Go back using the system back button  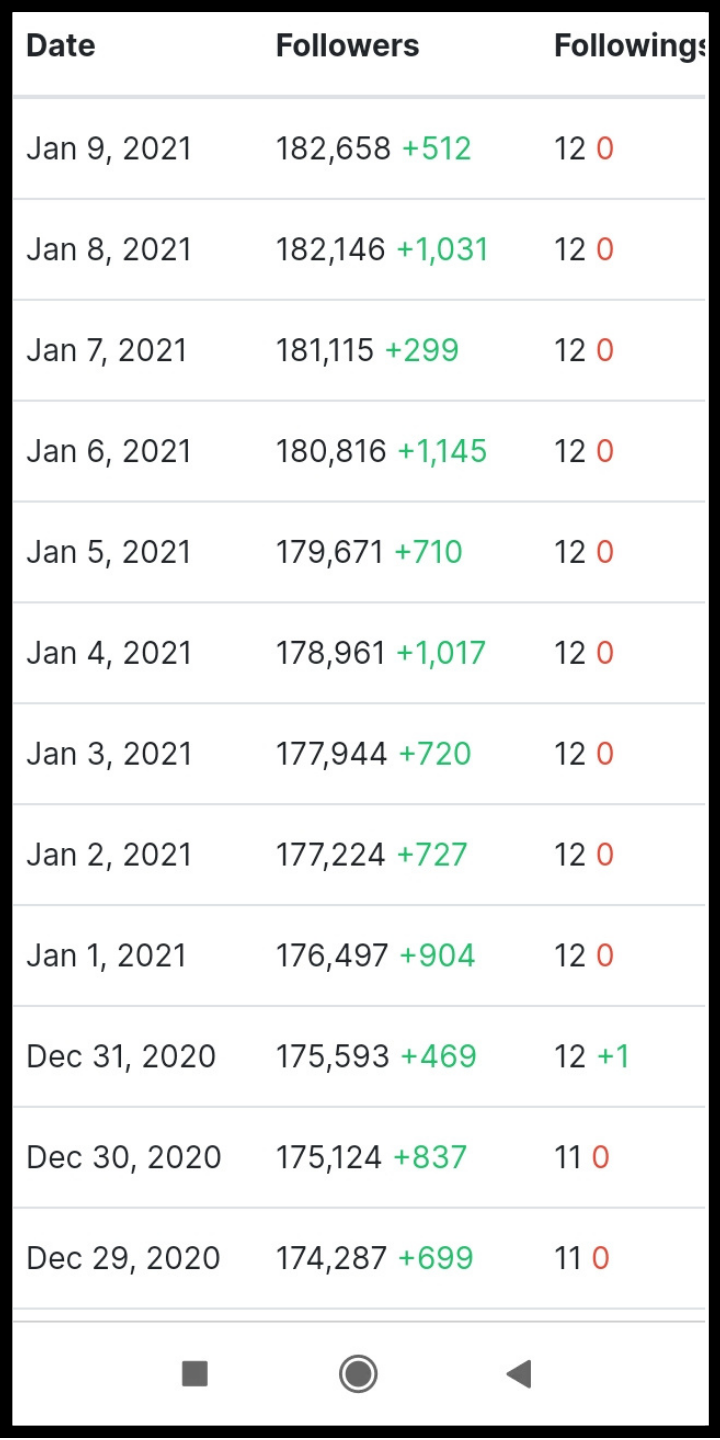coord(519,1374)
